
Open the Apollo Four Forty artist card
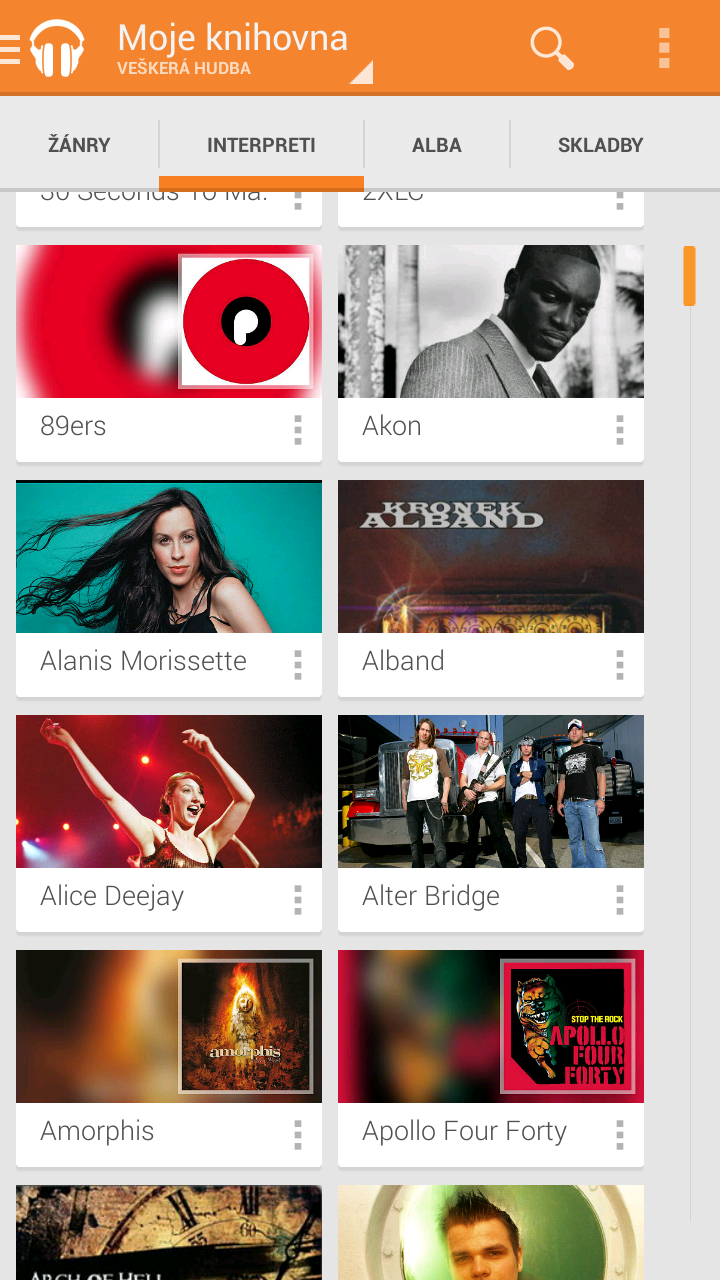click(x=491, y=1058)
